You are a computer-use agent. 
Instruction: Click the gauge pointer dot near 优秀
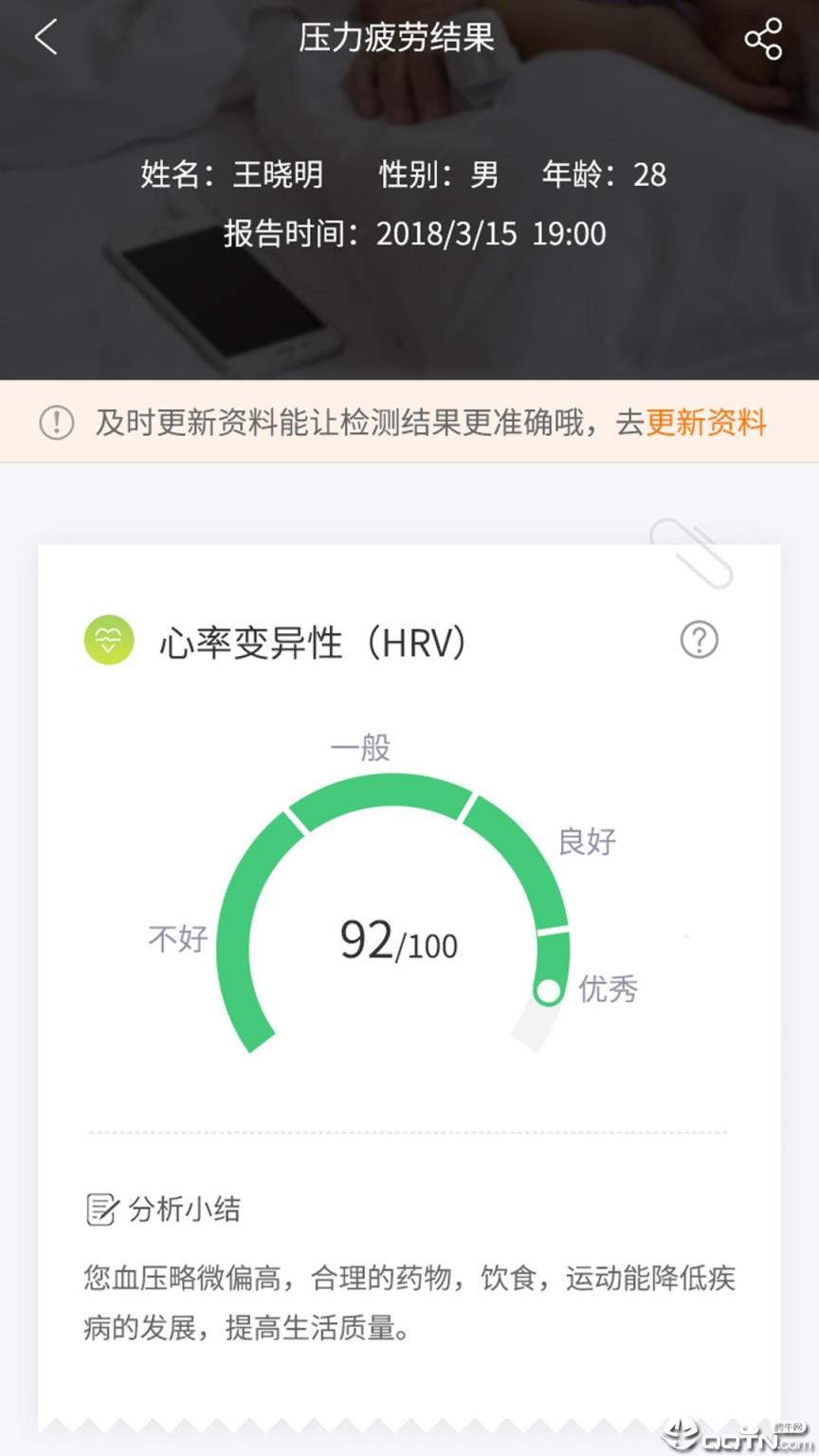pyautogui.click(x=548, y=990)
